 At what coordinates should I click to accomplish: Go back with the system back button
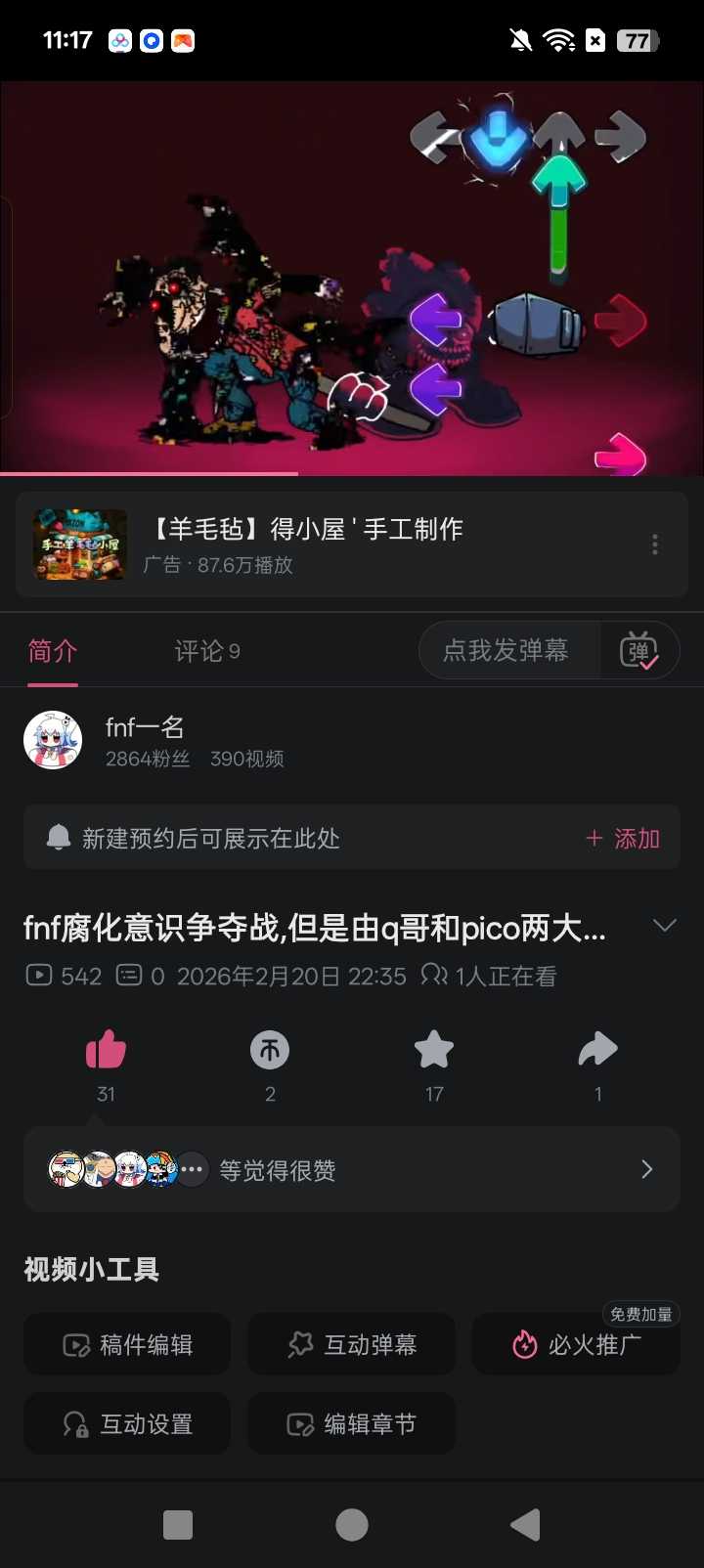[x=525, y=1524]
